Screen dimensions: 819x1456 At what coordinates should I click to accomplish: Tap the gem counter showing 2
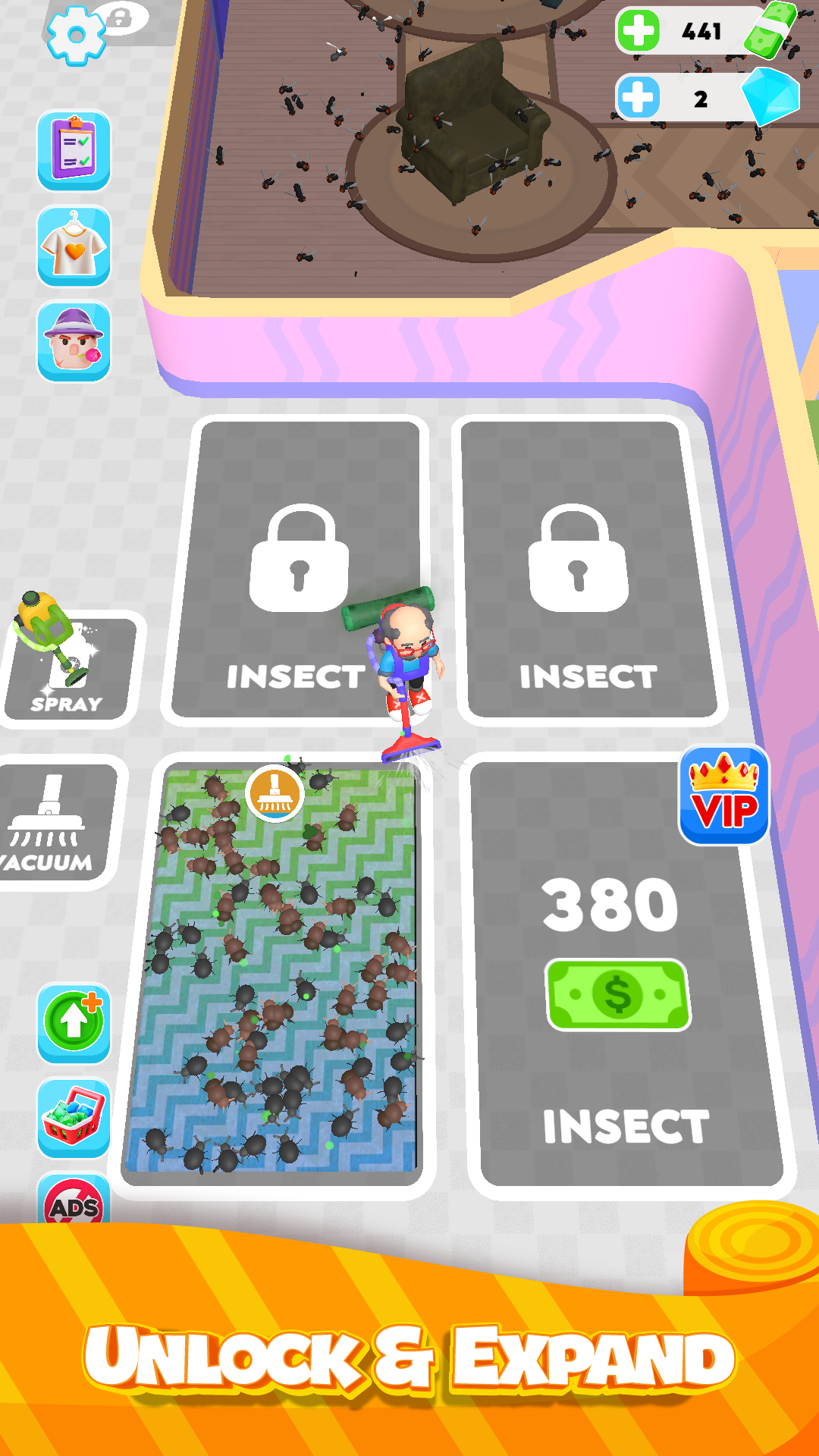click(701, 97)
